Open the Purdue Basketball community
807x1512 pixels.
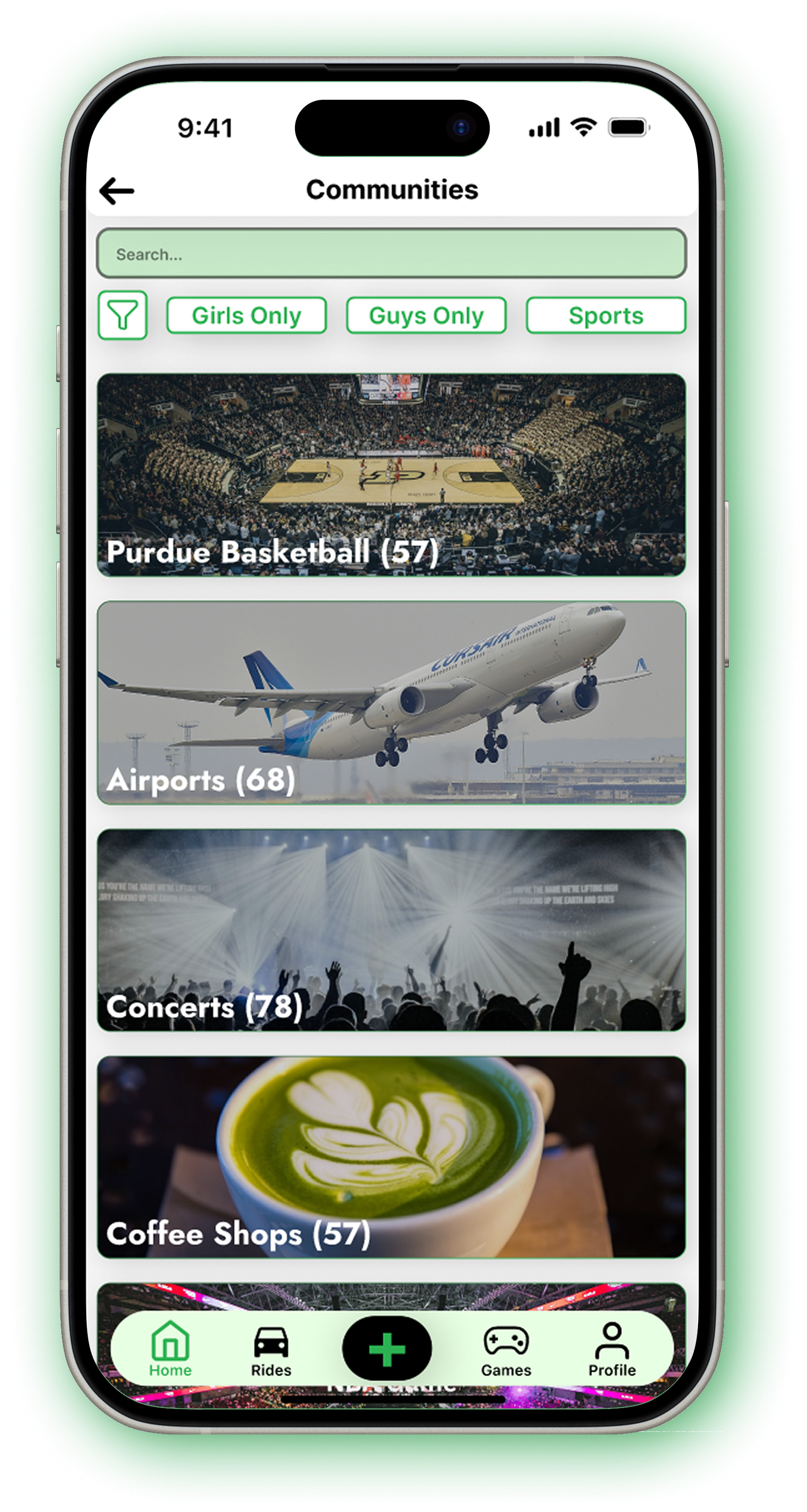(391, 474)
